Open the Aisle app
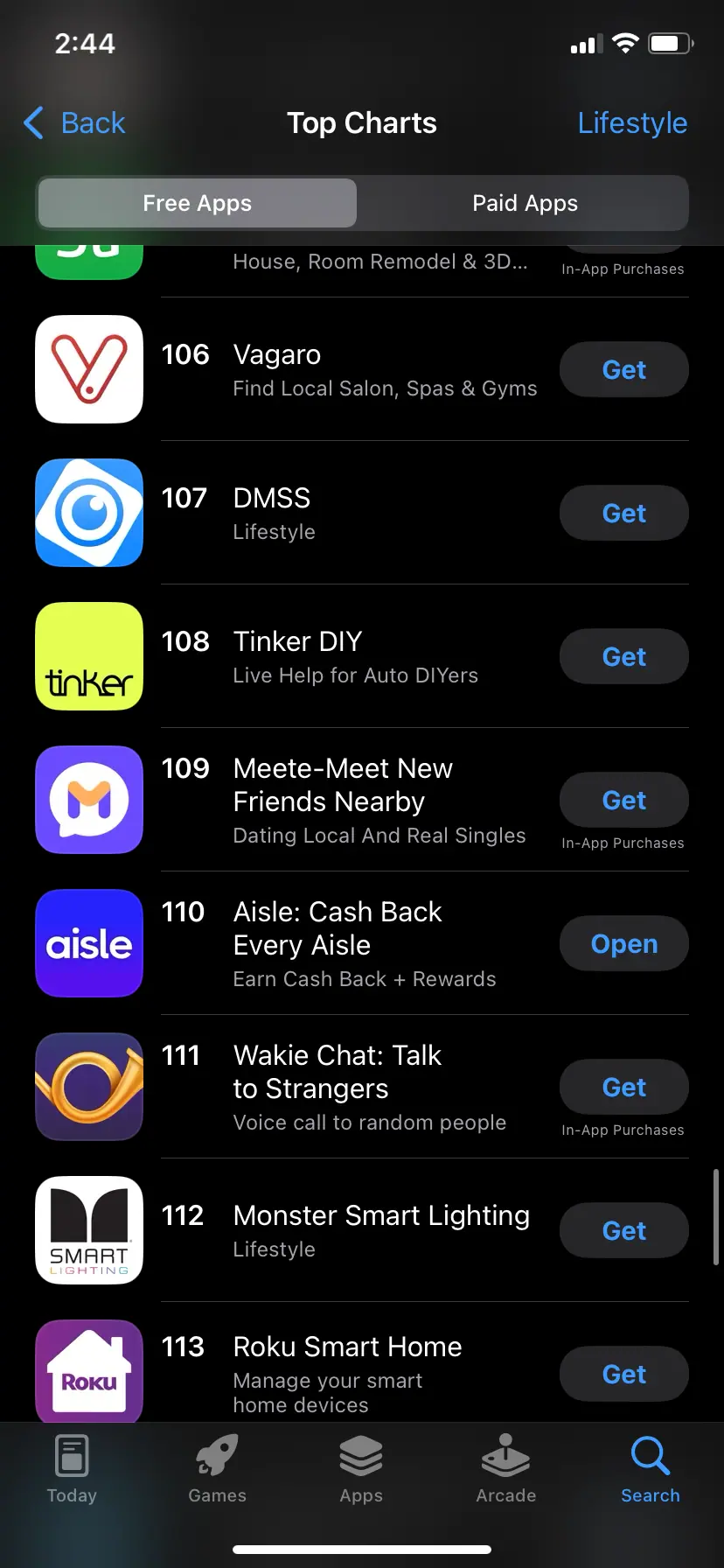Screen dimensions: 724x1568 click(623, 943)
